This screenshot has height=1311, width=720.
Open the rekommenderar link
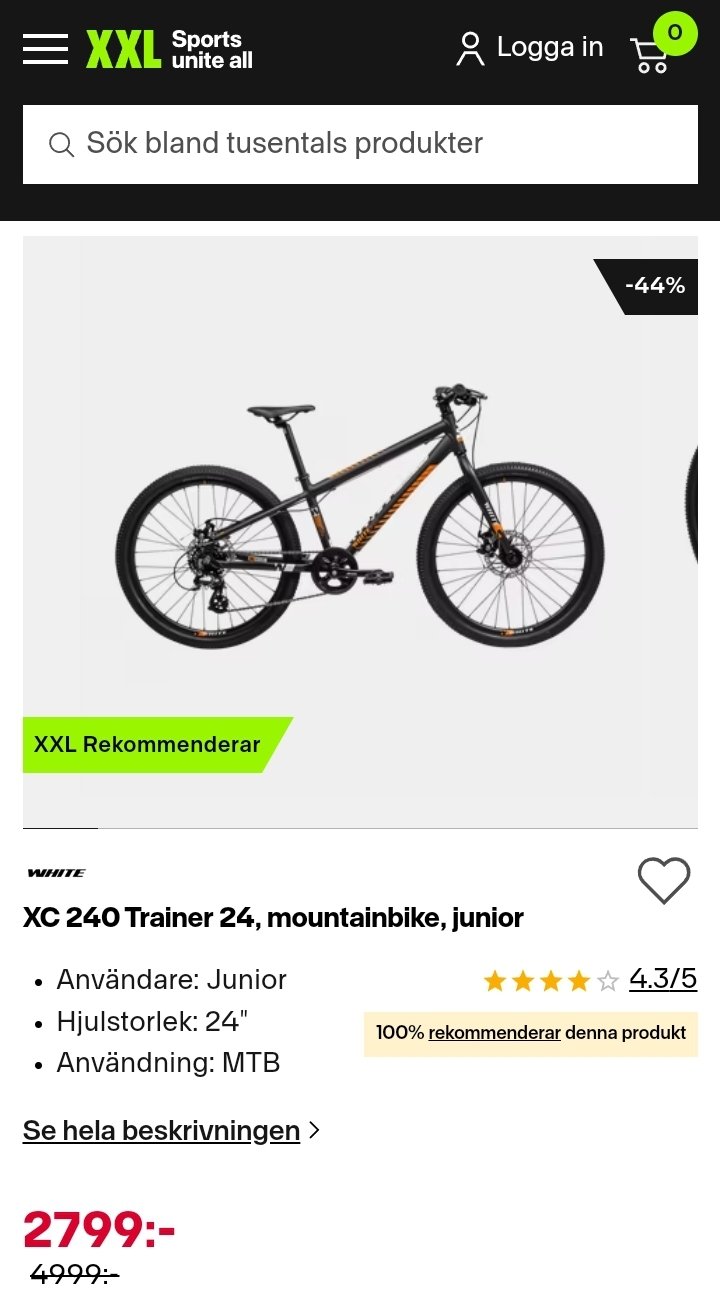pyautogui.click(x=494, y=1033)
